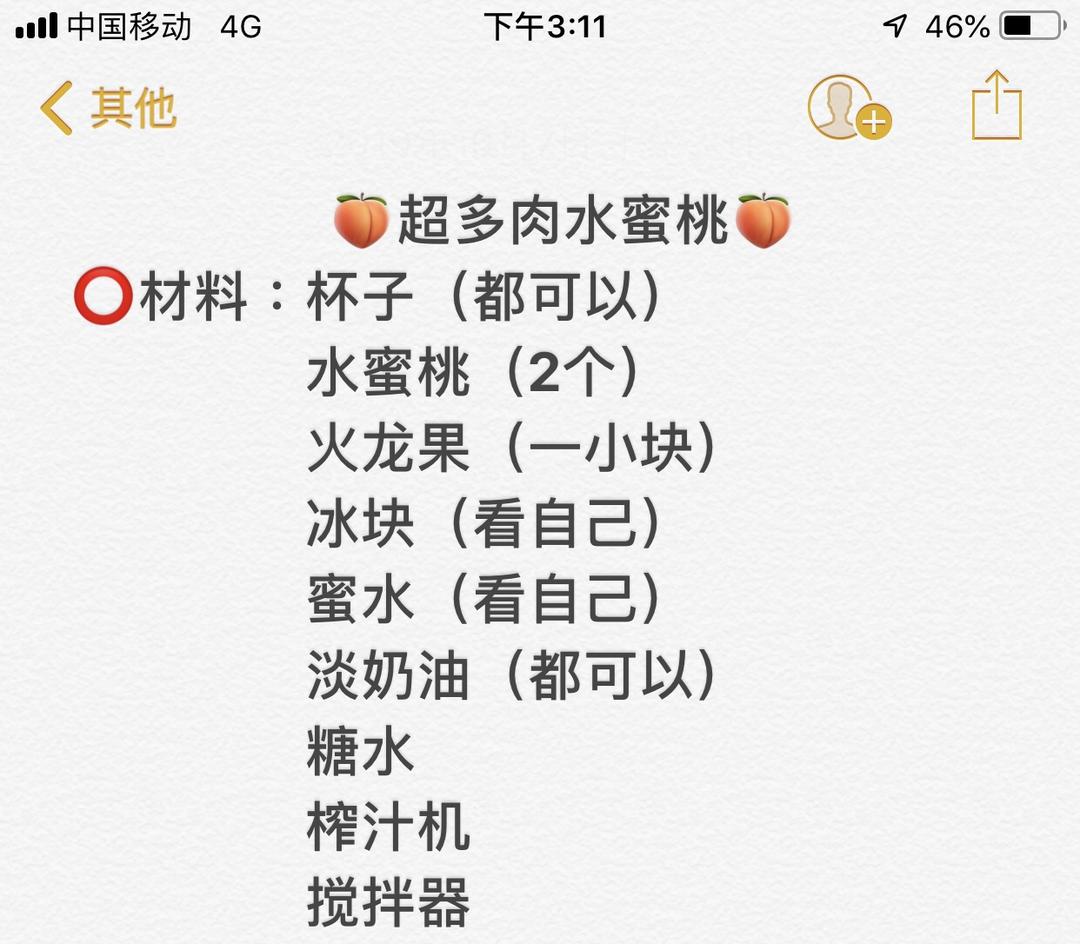
Task: Add people to this note
Action: point(849,107)
